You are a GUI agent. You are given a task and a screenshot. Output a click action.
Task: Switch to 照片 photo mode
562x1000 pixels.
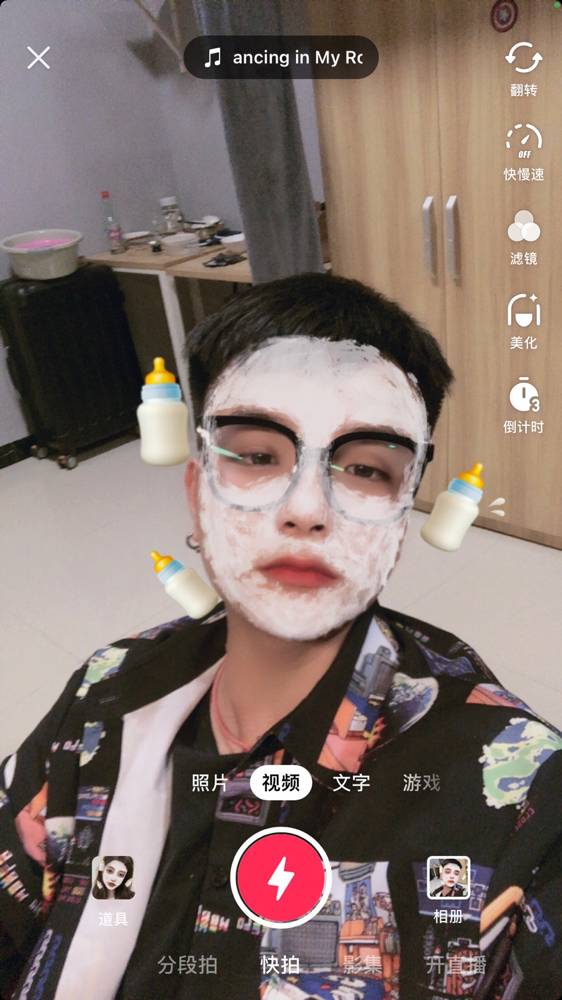(x=210, y=783)
